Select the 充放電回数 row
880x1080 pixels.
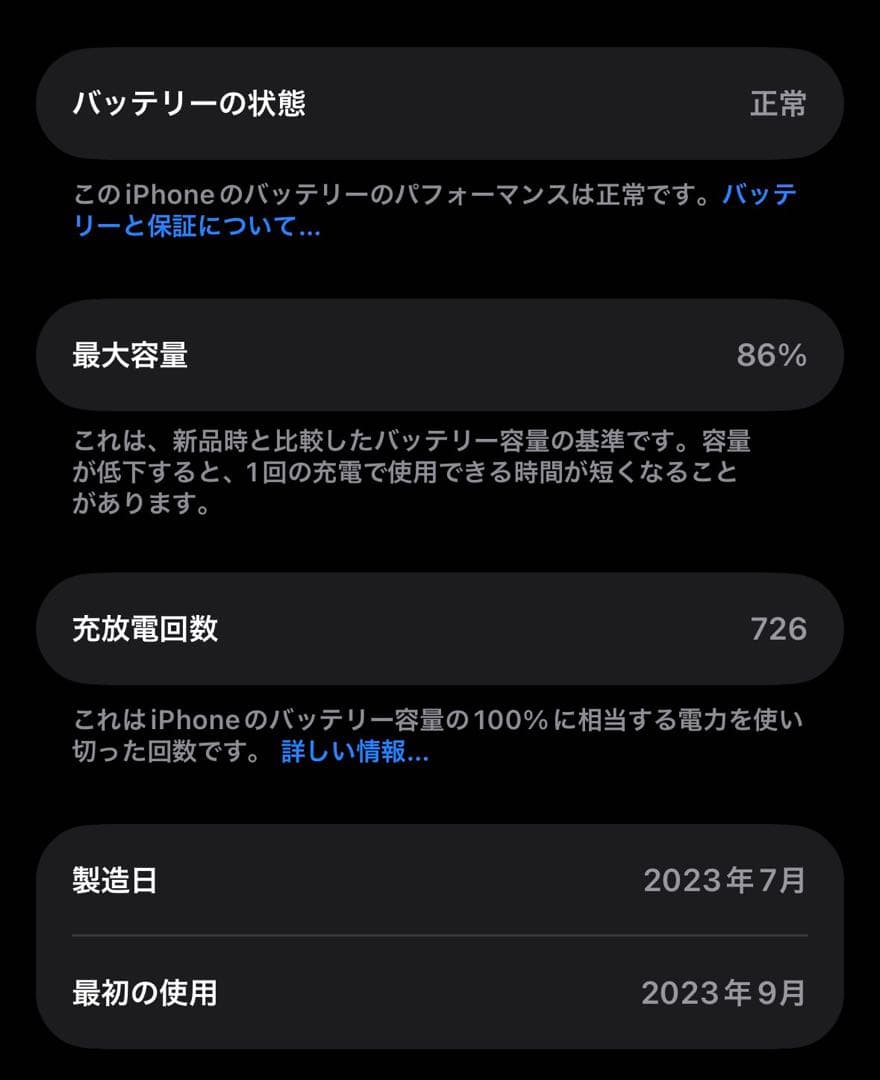pos(440,628)
